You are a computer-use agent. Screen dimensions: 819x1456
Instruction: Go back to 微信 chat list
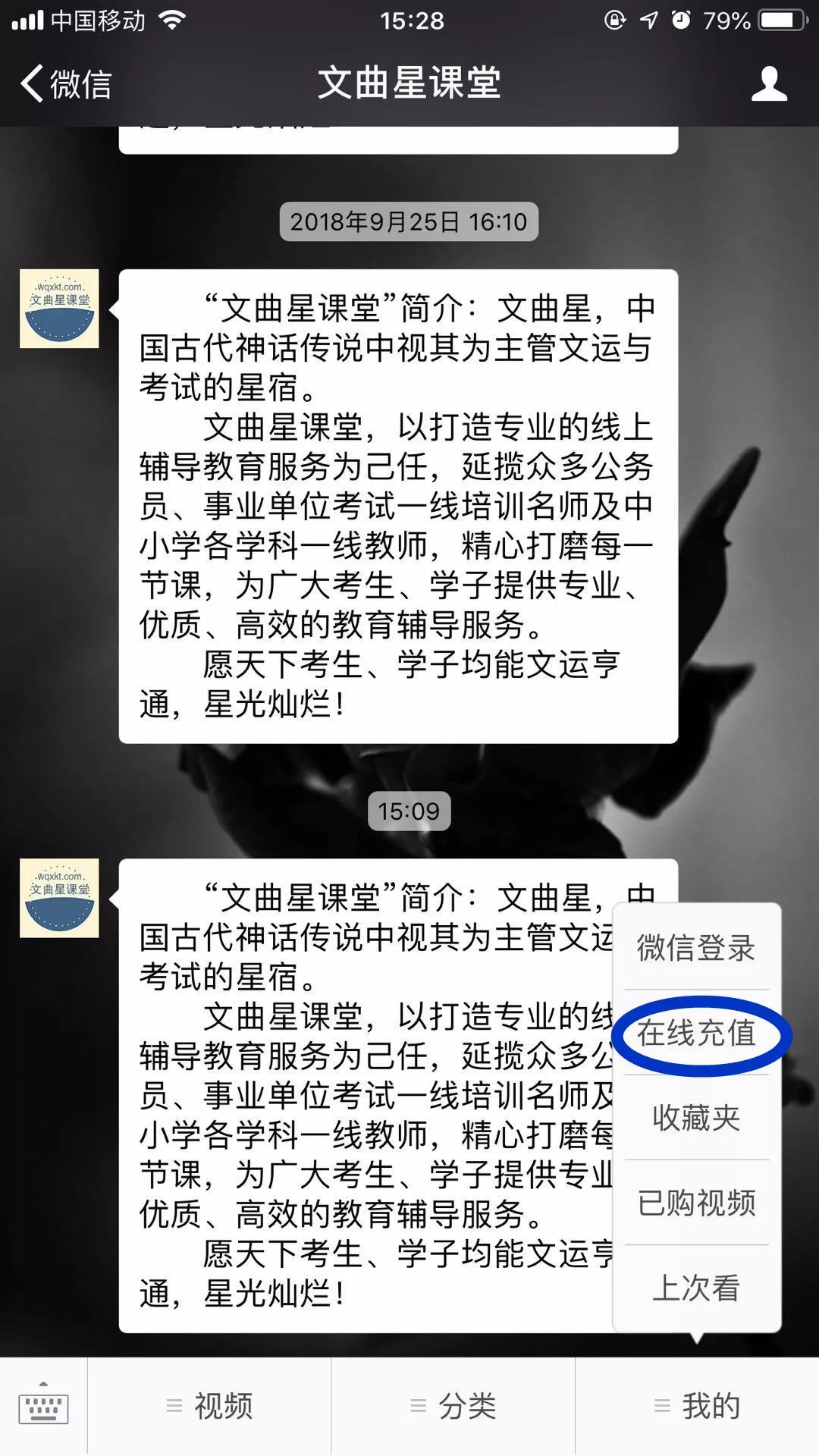(x=67, y=83)
